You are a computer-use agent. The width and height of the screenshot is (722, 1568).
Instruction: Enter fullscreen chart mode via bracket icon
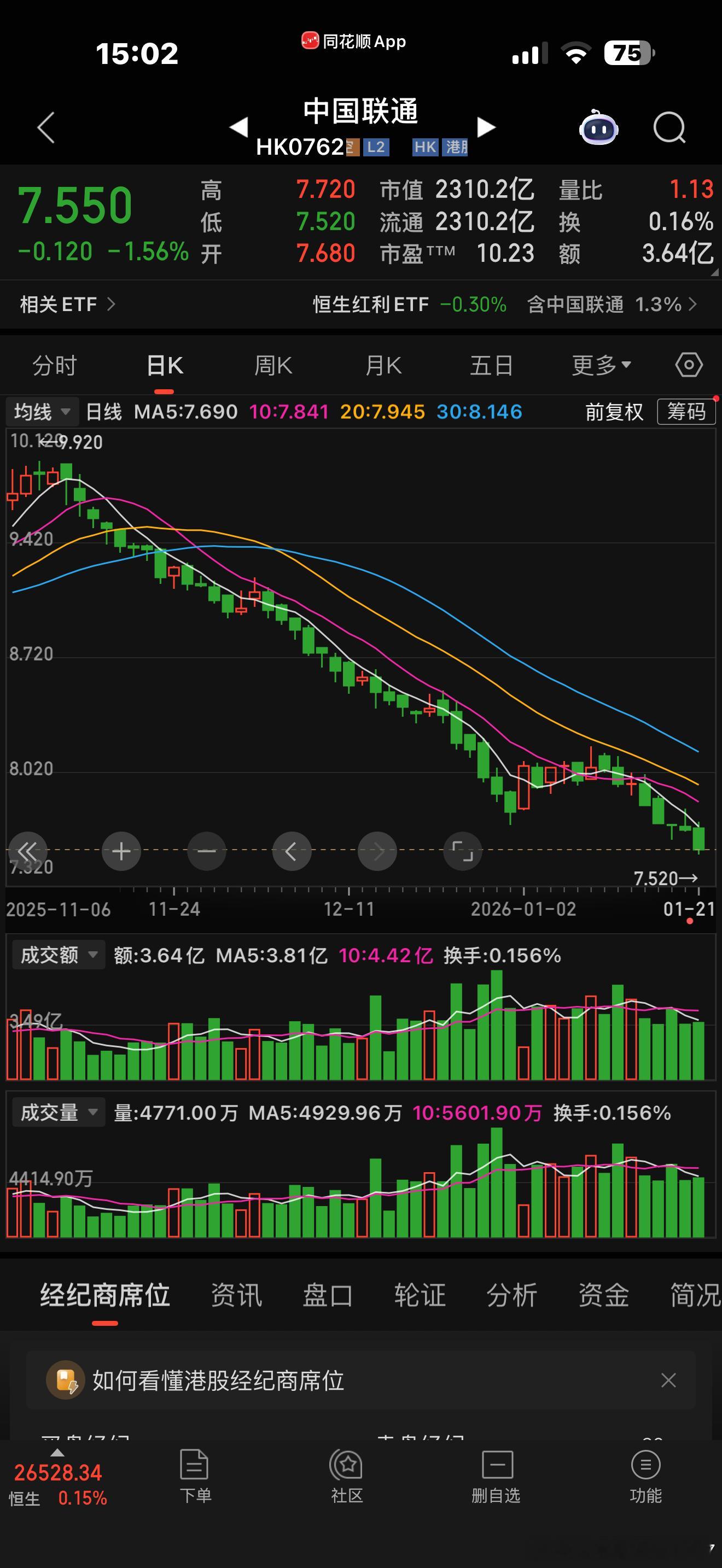pyautogui.click(x=463, y=852)
